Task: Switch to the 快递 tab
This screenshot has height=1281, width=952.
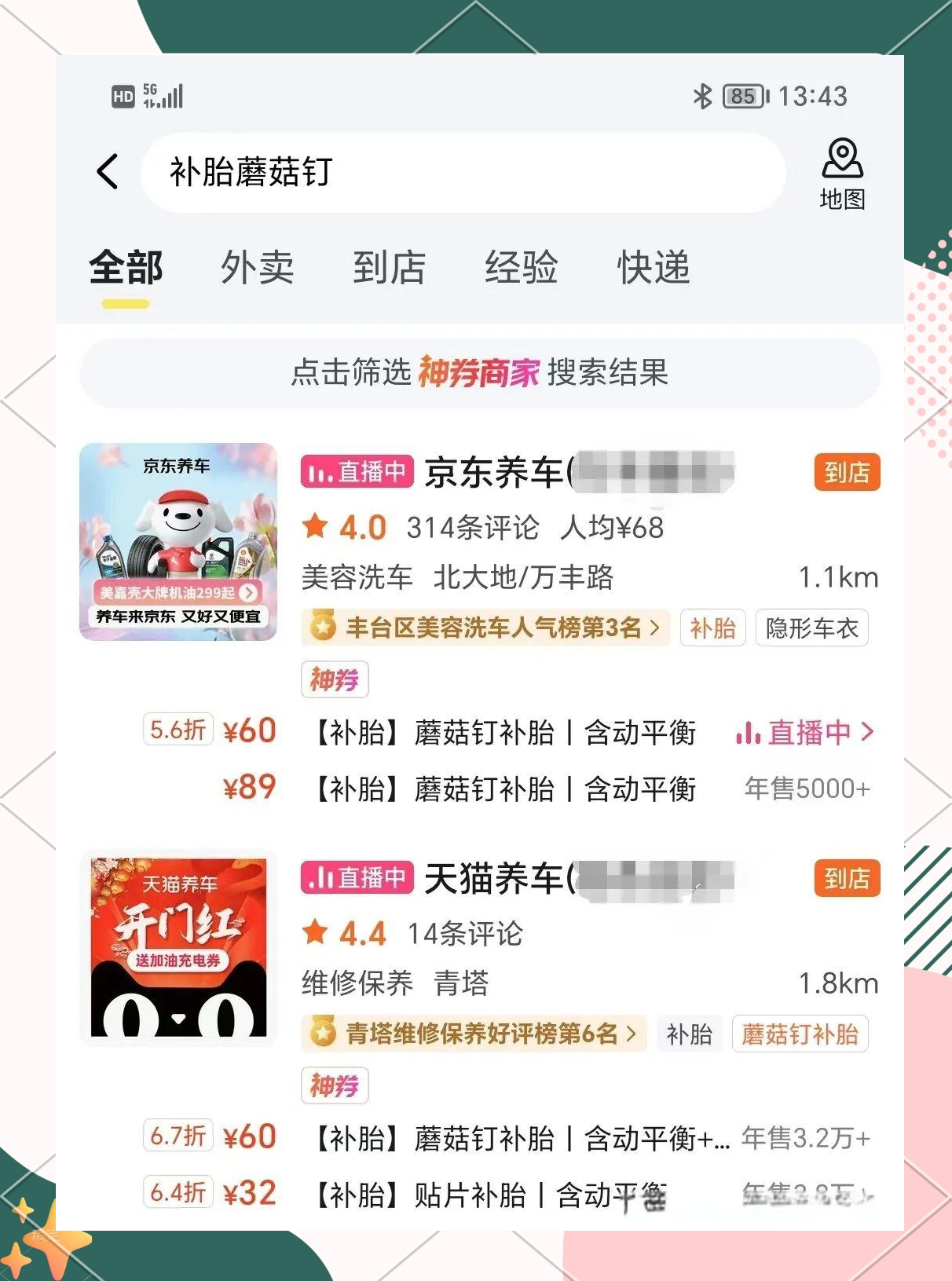Action: pyautogui.click(x=653, y=268)
